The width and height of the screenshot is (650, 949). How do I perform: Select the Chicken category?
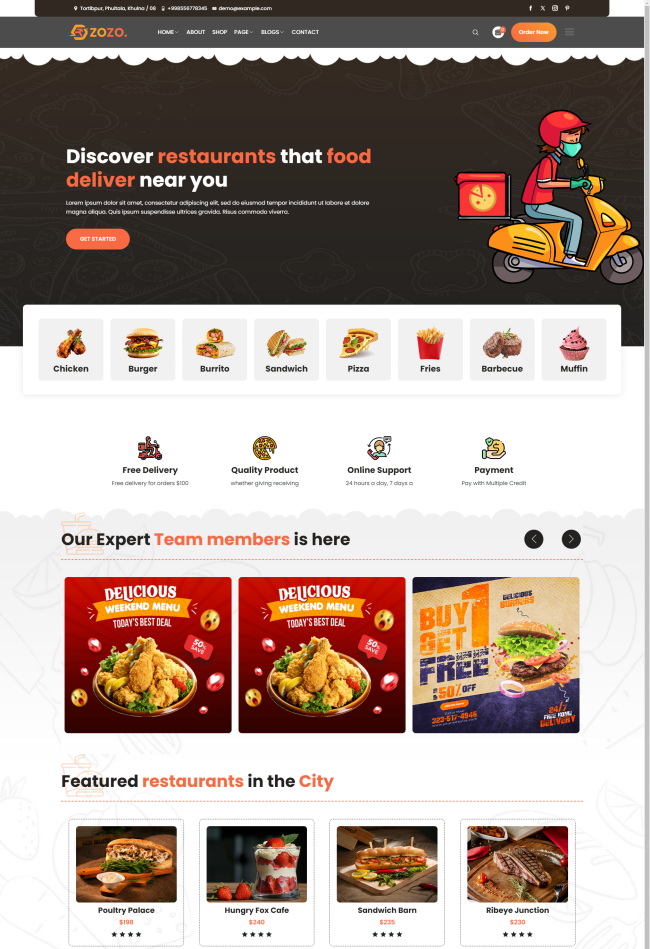[x=71, y=349]
